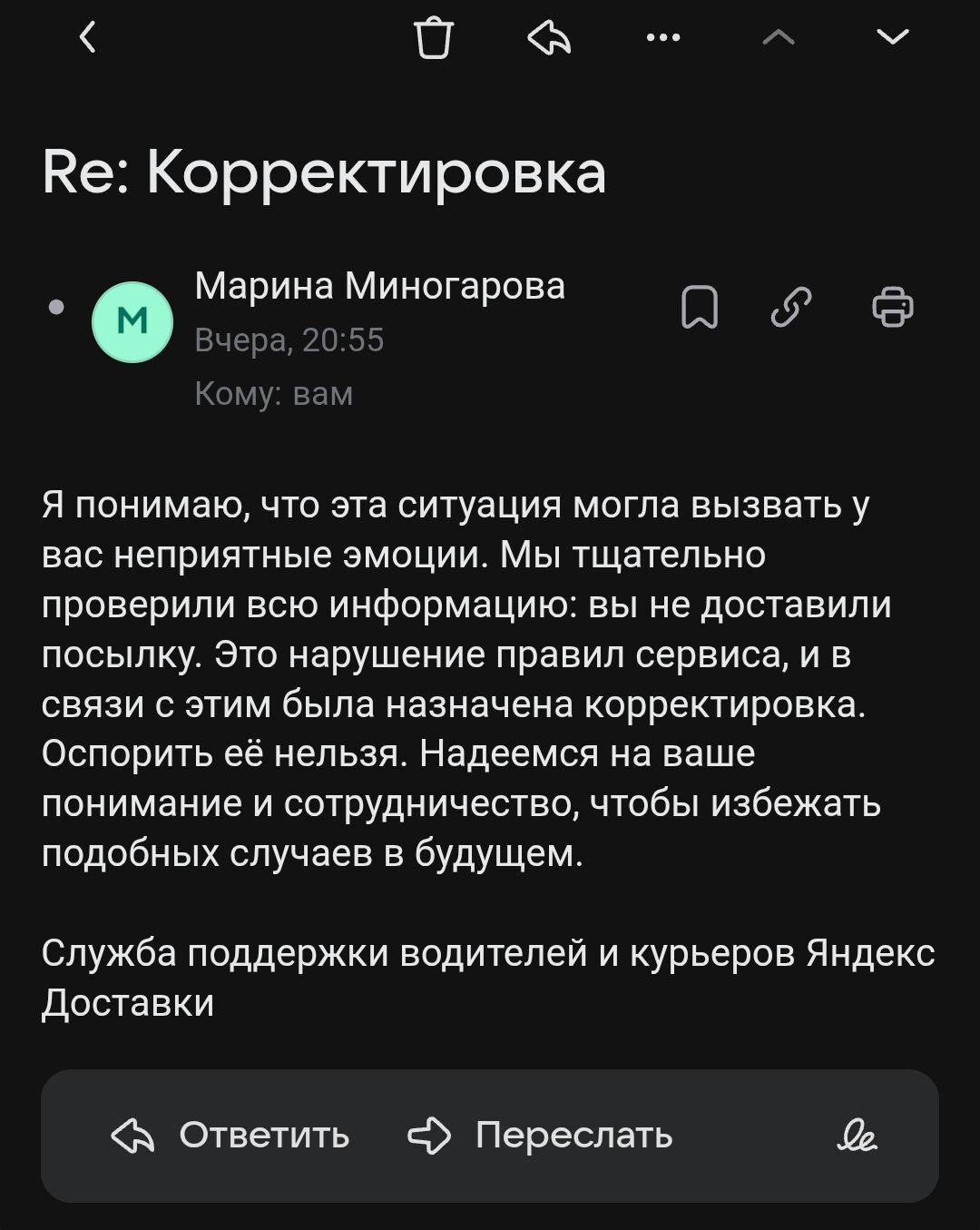The width and height of the screenshot is (980, 1230).
Task: Print this email
Action: (x=892, y=307)
